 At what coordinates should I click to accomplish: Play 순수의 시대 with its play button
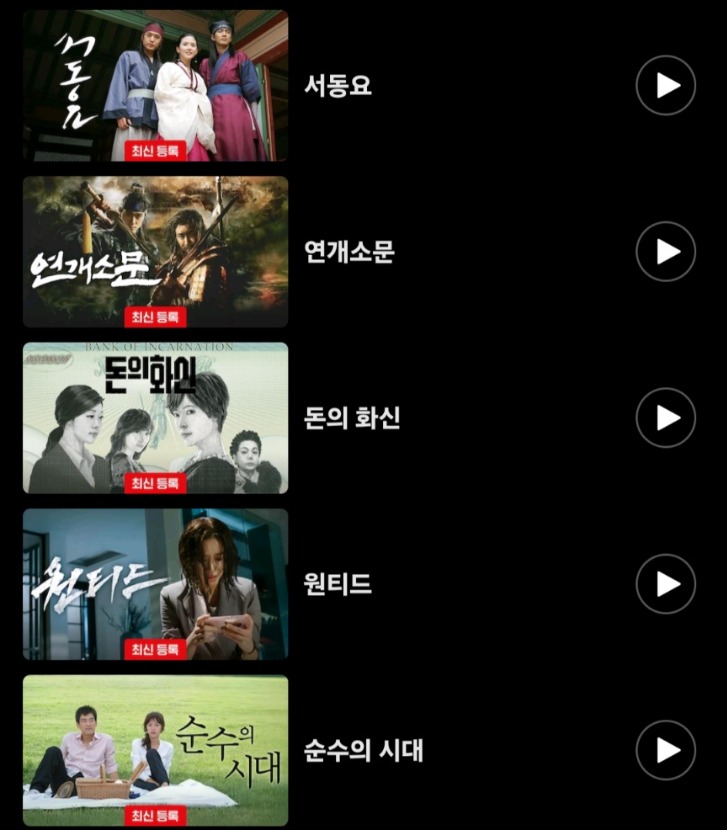(x=665, y=749)
